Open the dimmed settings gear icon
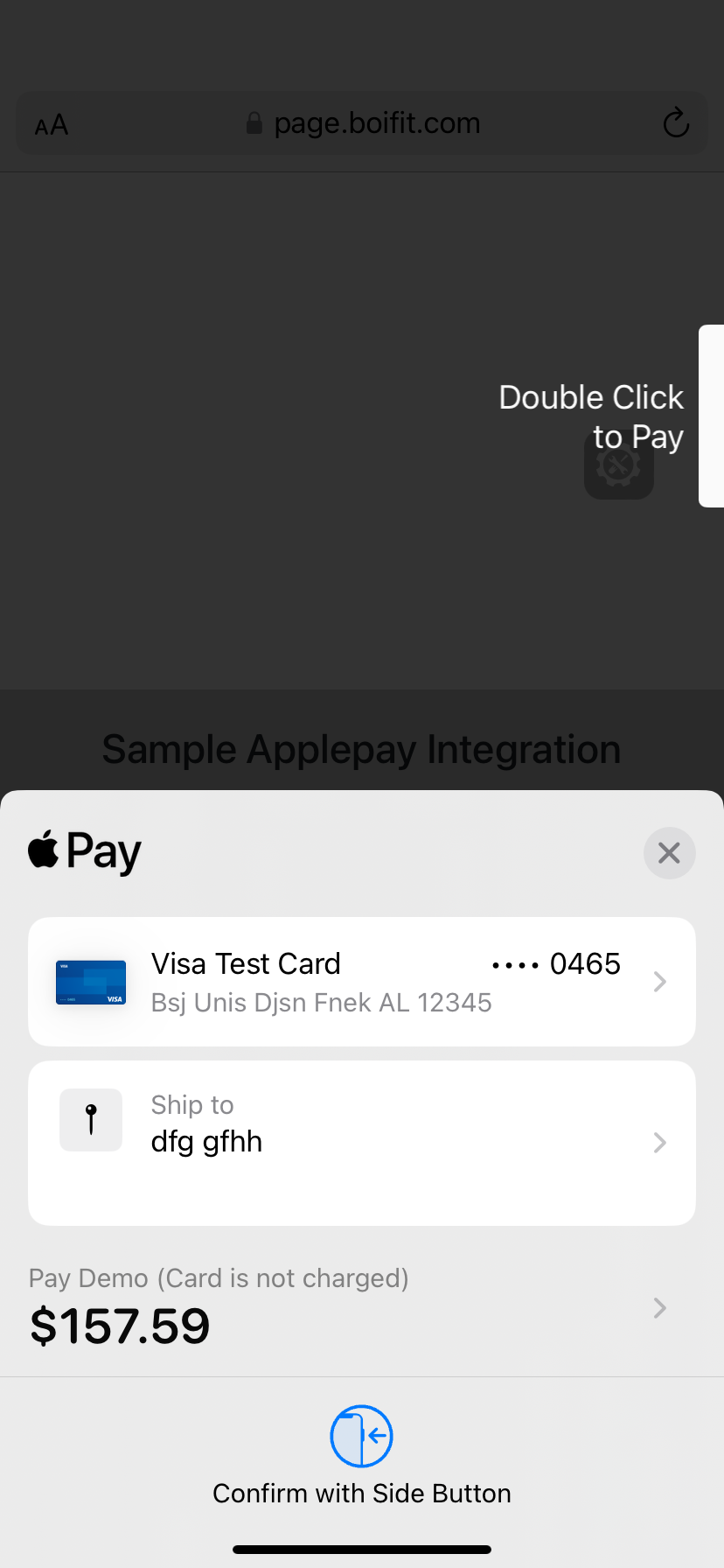The width and height of the screenshot is (724, 1568). pos(618,465)
